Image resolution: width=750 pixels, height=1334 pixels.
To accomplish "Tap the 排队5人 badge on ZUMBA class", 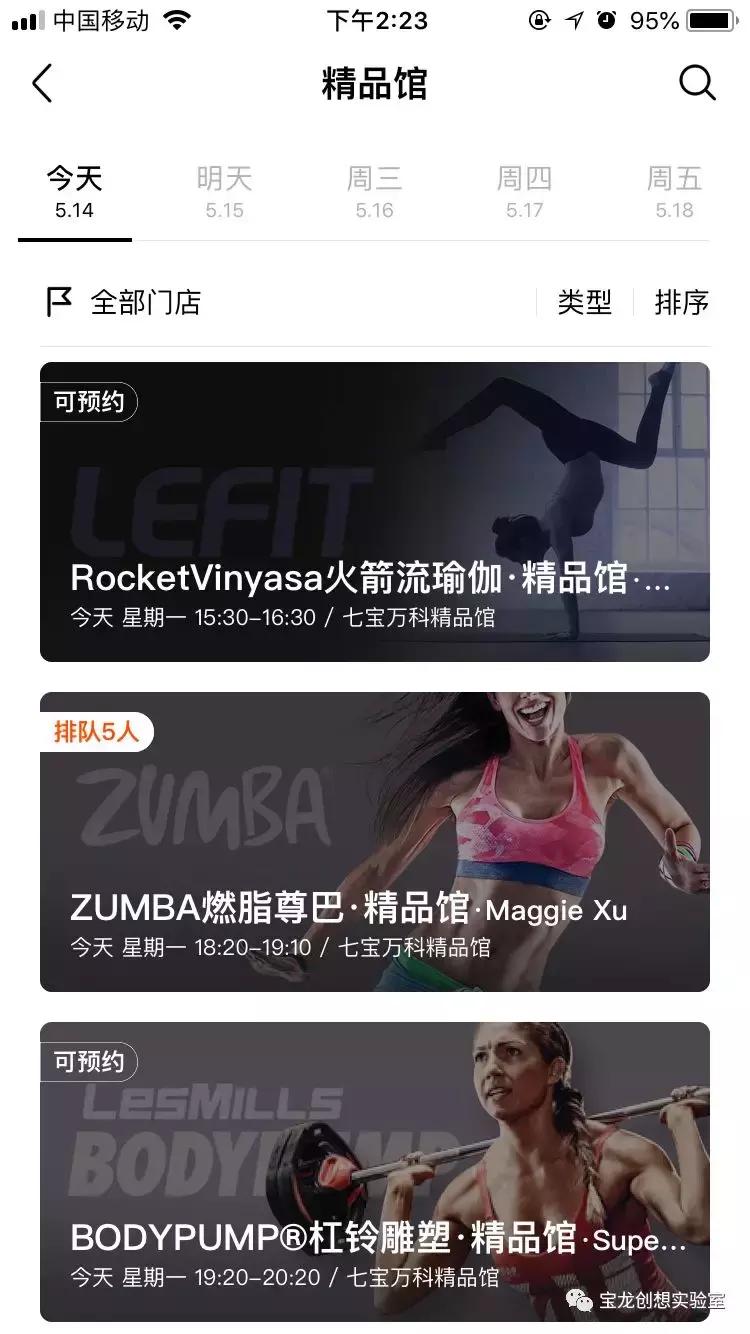I will (x=94, y=733).
